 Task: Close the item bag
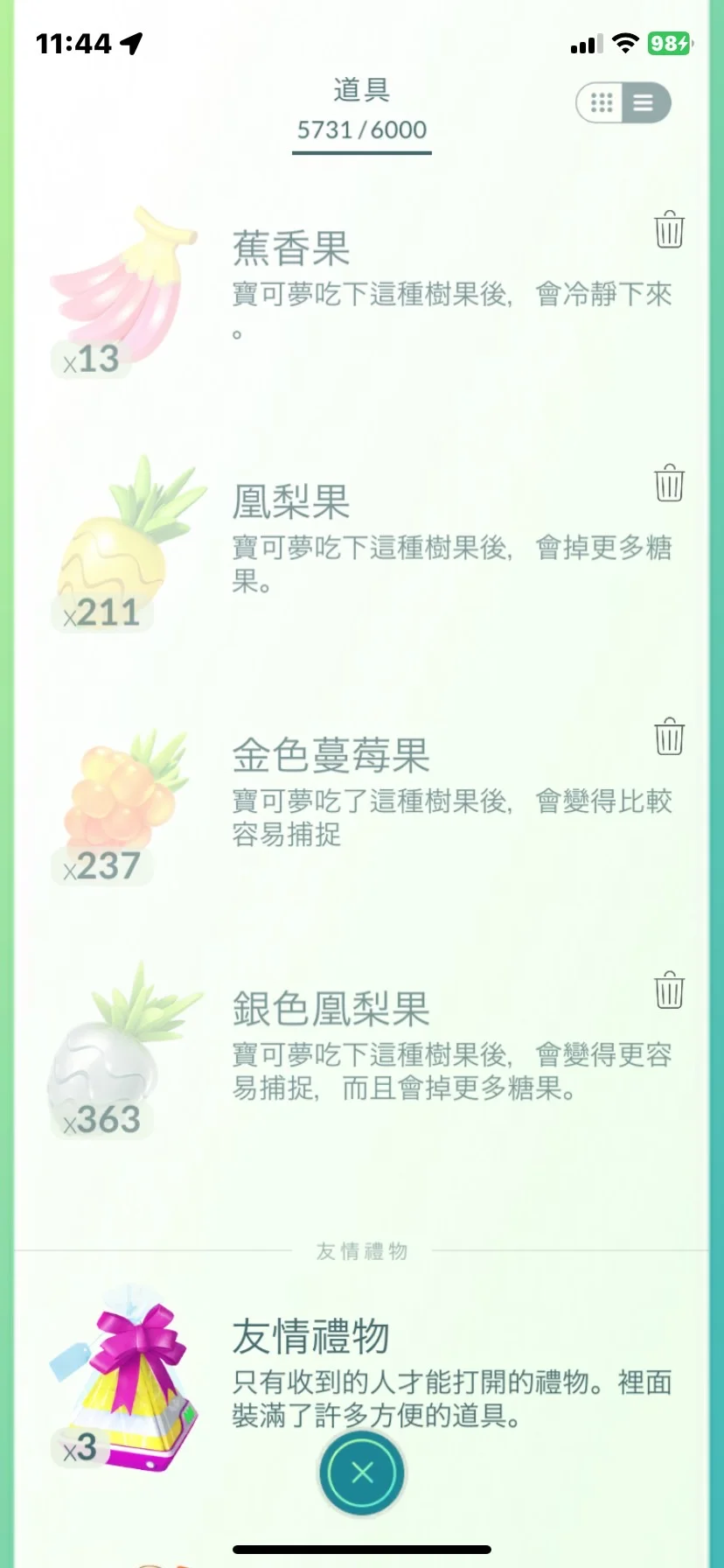[362, 1473]
